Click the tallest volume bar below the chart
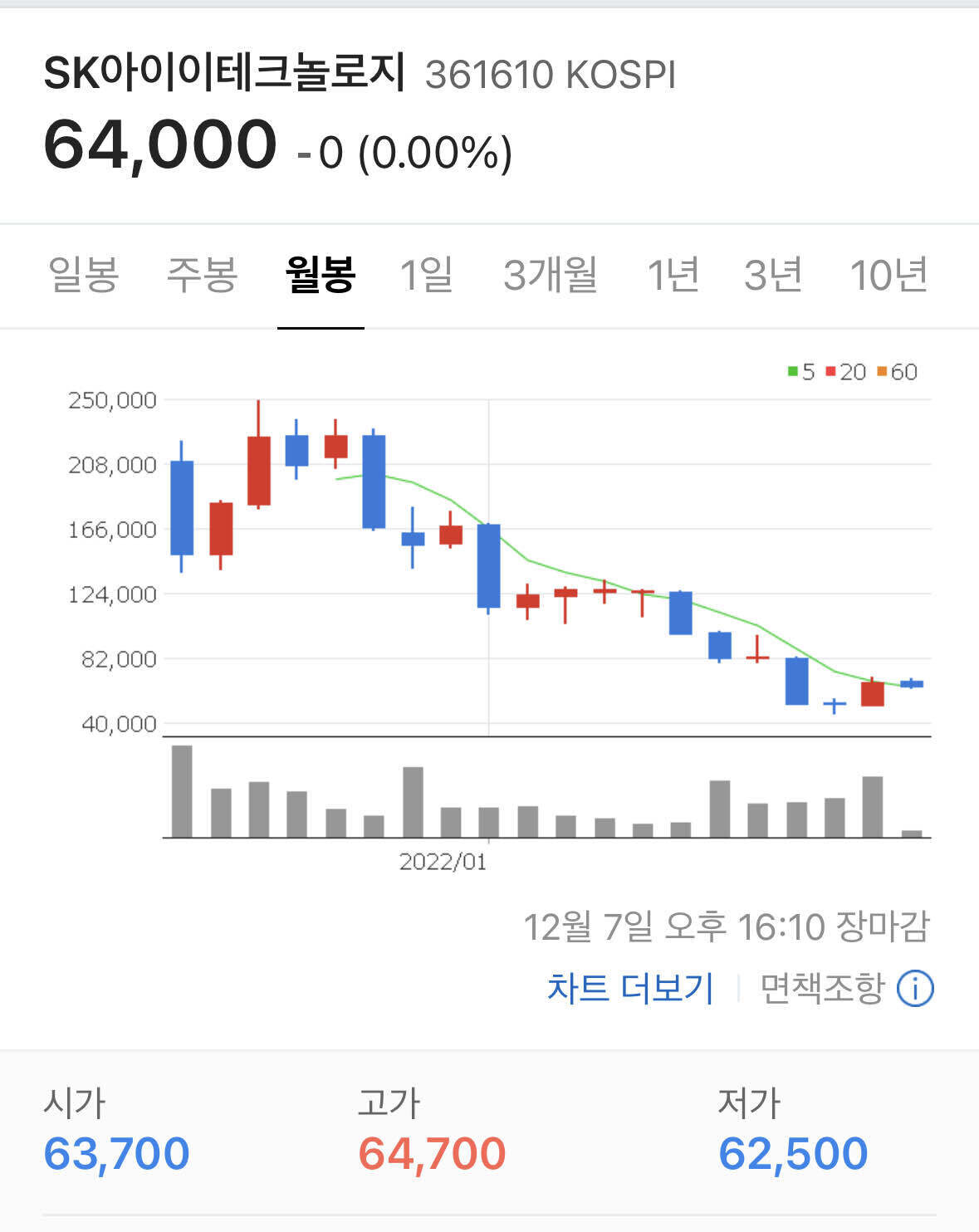This screenshot has height=1232, width=979. tap(181, 790)
